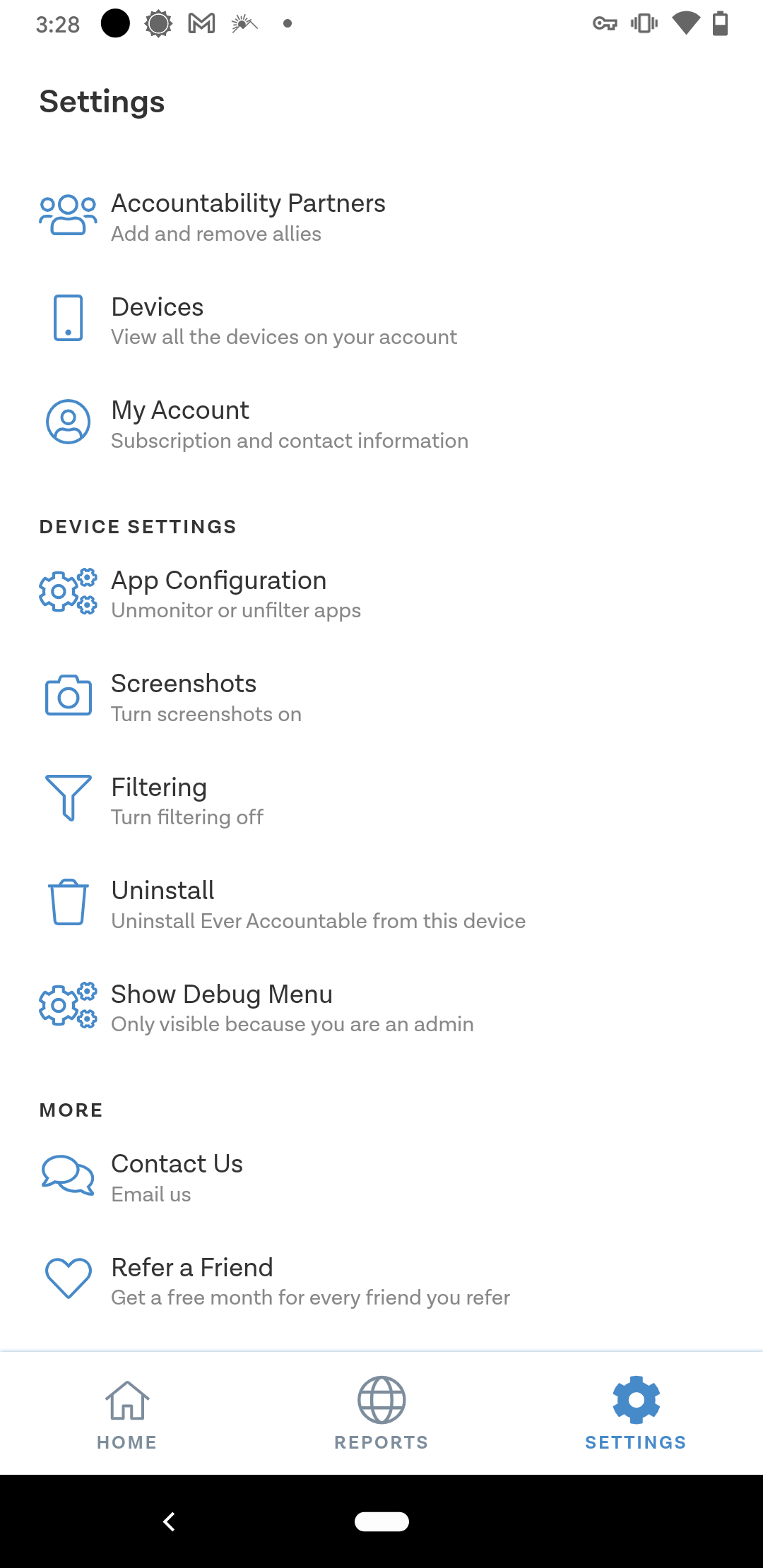Viewport: 763px width, 1568px height.
Task: Open My Account details
Action: click(381, 424)
